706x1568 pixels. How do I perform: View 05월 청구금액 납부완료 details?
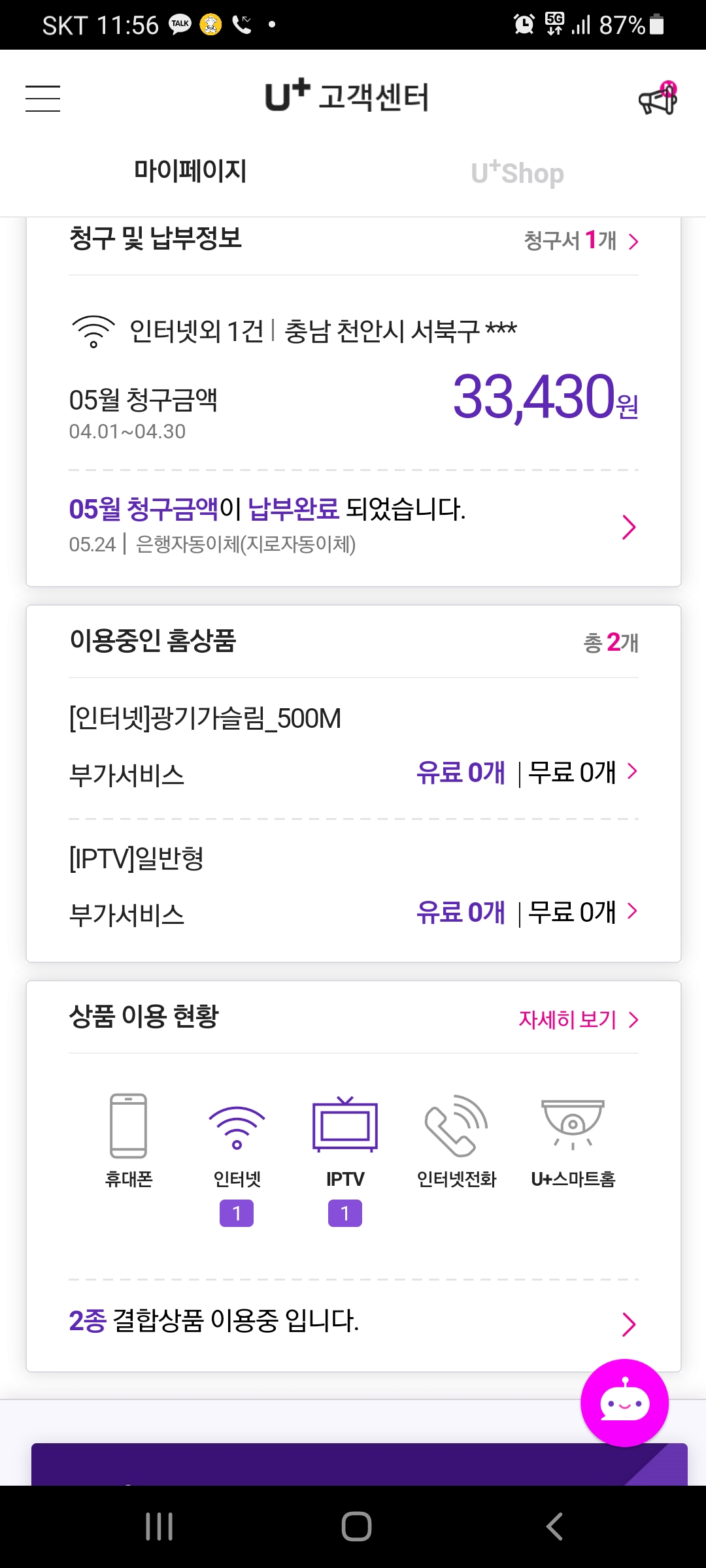[x=353, y=526]
